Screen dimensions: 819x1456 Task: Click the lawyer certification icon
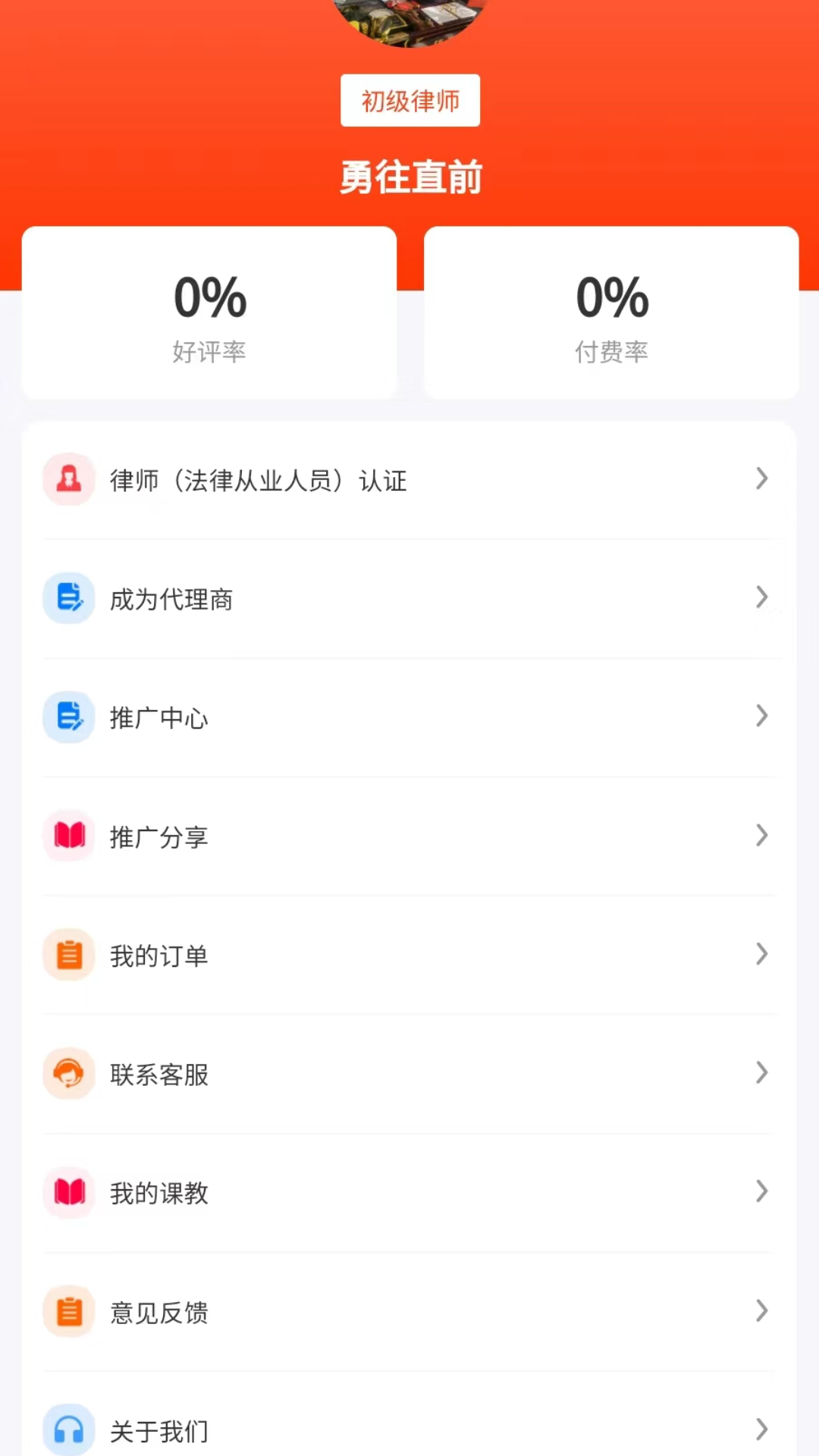68,479
